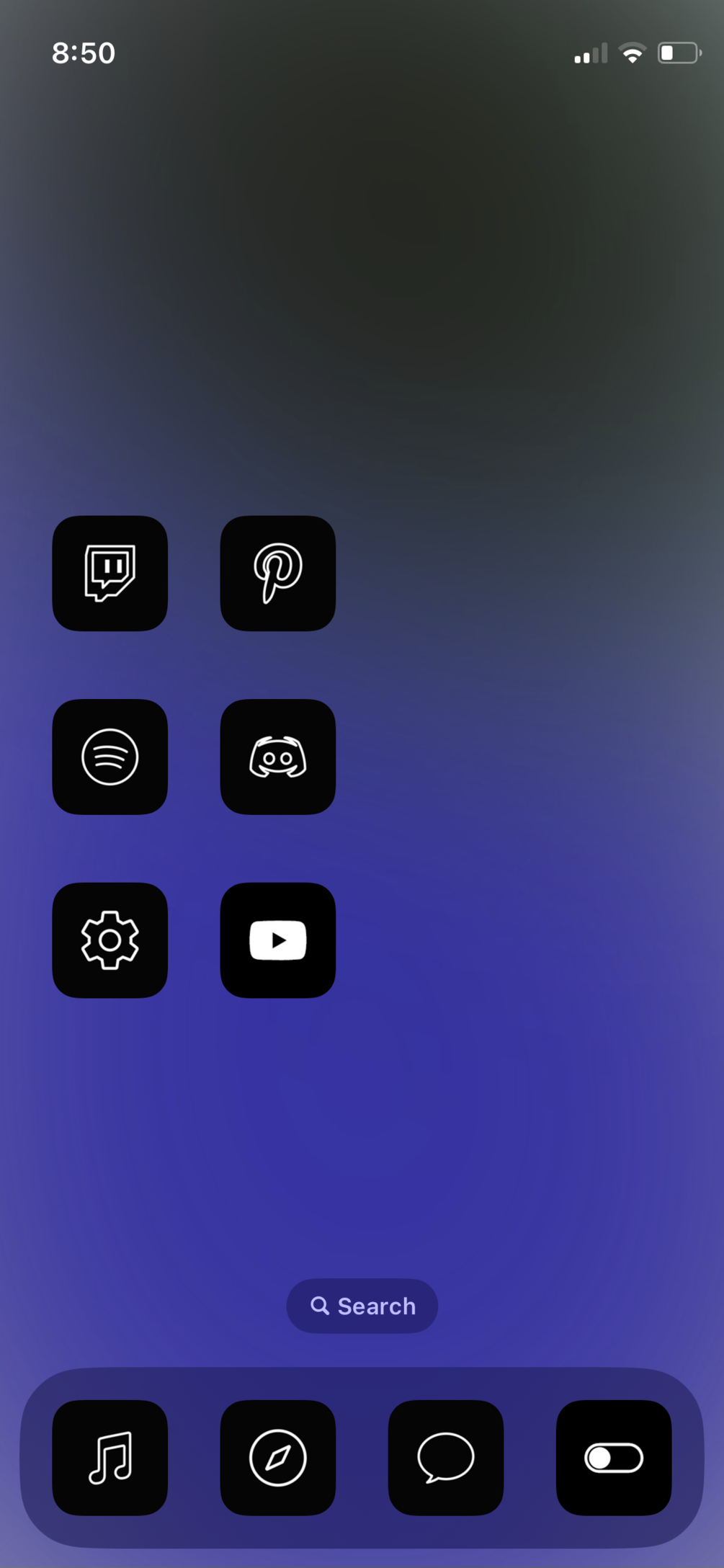Launch the Discord app
The height and width of the screenshot is (1568, 724).
click(277, 757)
